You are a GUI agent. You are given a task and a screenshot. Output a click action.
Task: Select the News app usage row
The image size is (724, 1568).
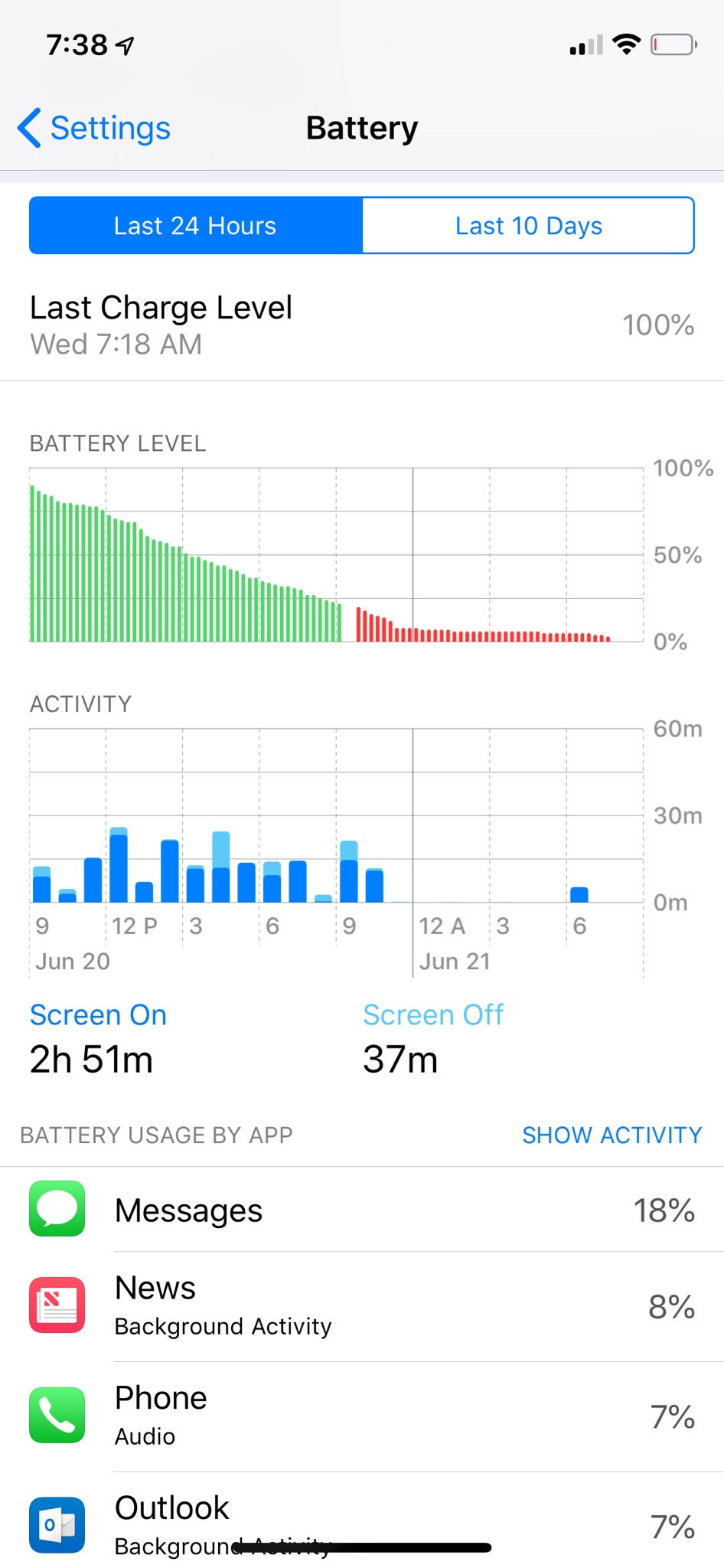pyautogui.click(x=362, y=1306)
